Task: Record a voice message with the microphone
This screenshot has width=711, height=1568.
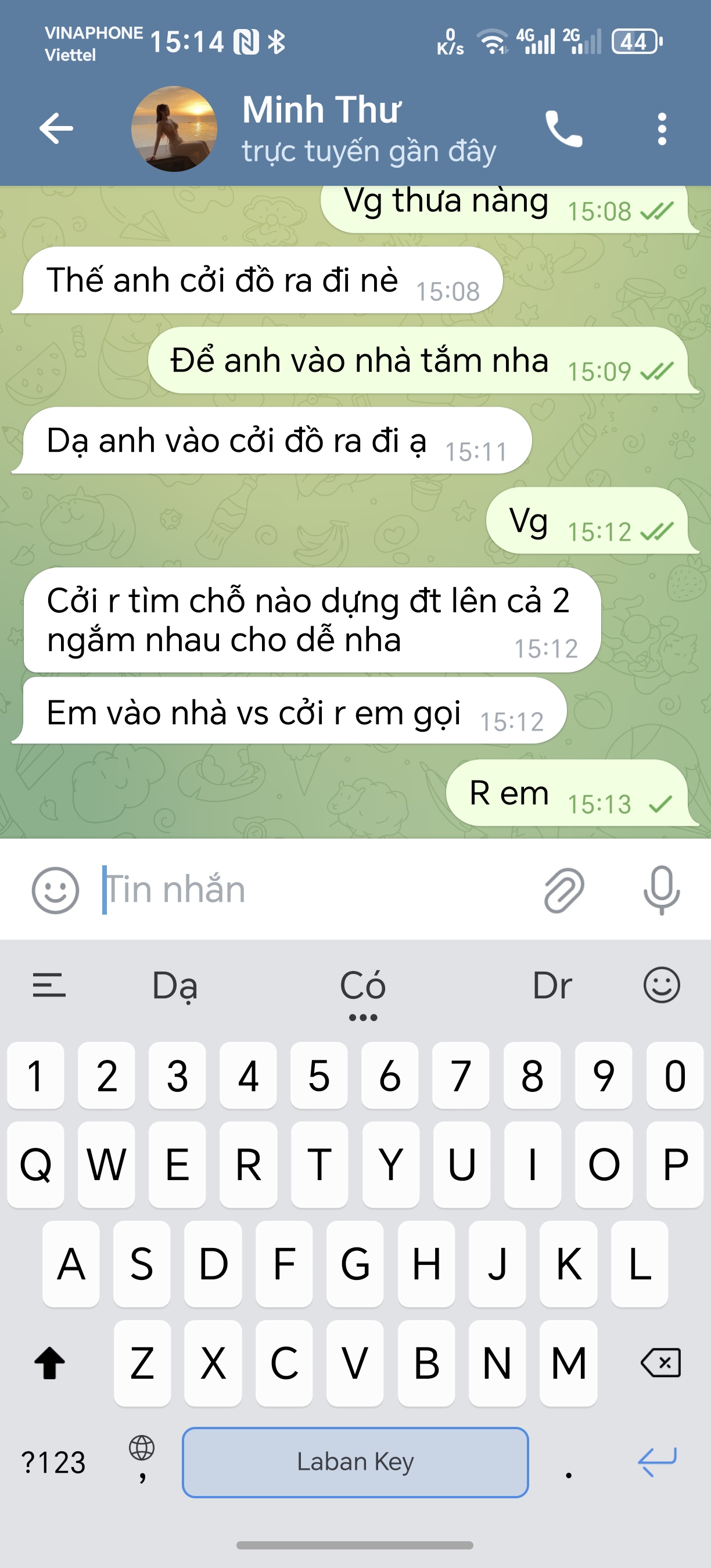Action: pyautogui.click(x=661, y=890)
